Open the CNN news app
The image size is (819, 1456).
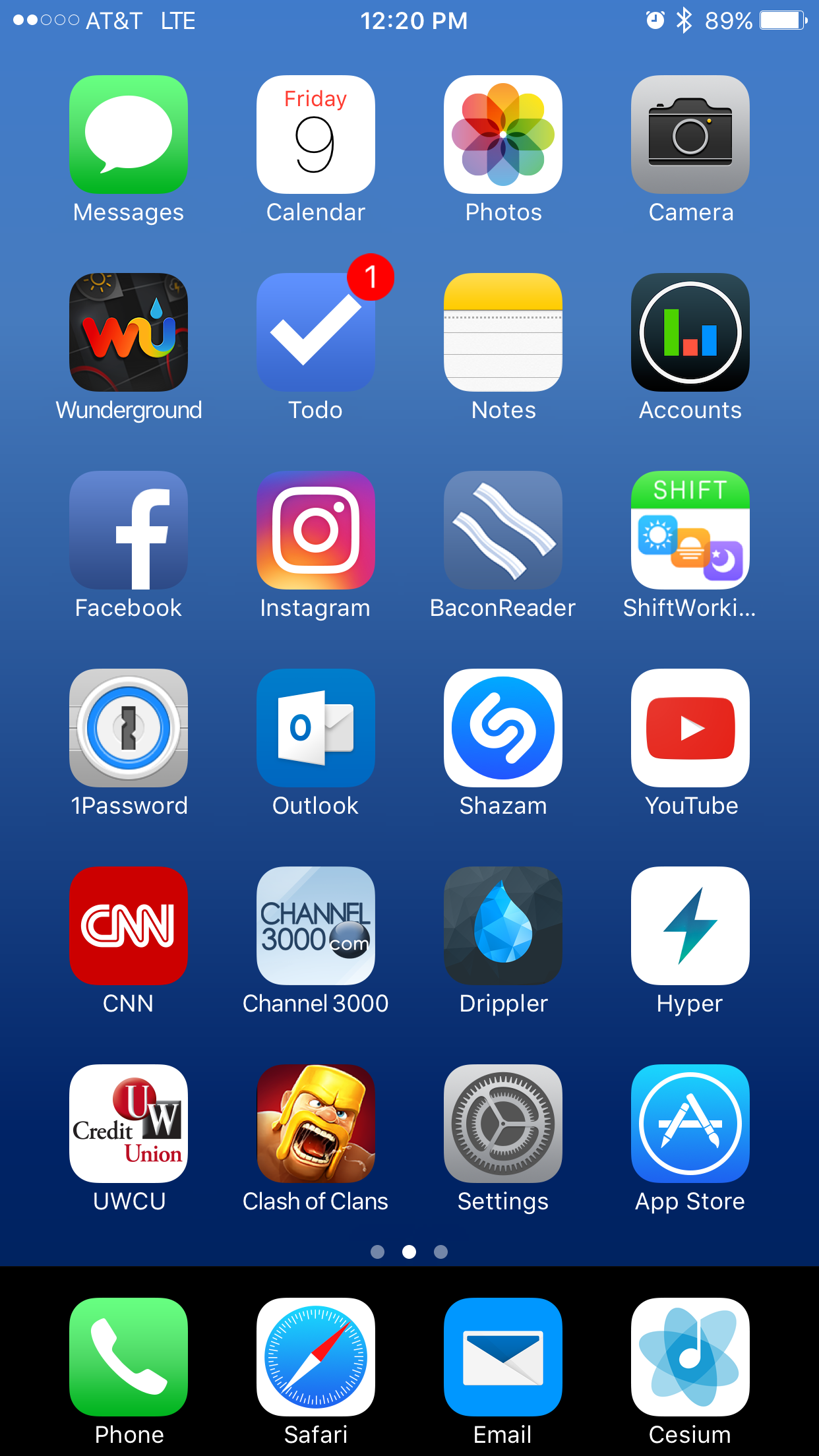(x=129, y=926)
